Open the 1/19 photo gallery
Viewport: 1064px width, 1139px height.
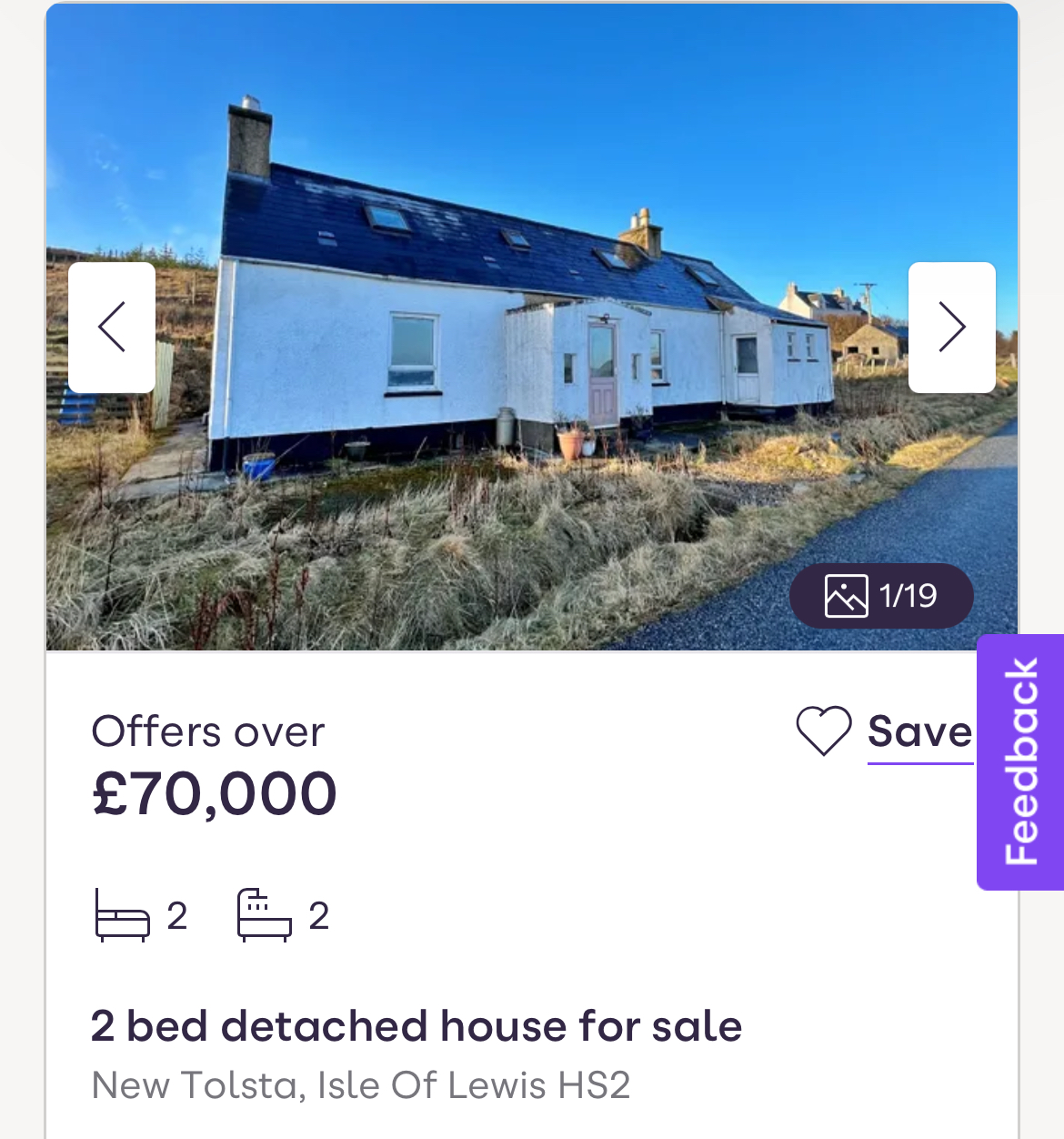coord(880,596)
